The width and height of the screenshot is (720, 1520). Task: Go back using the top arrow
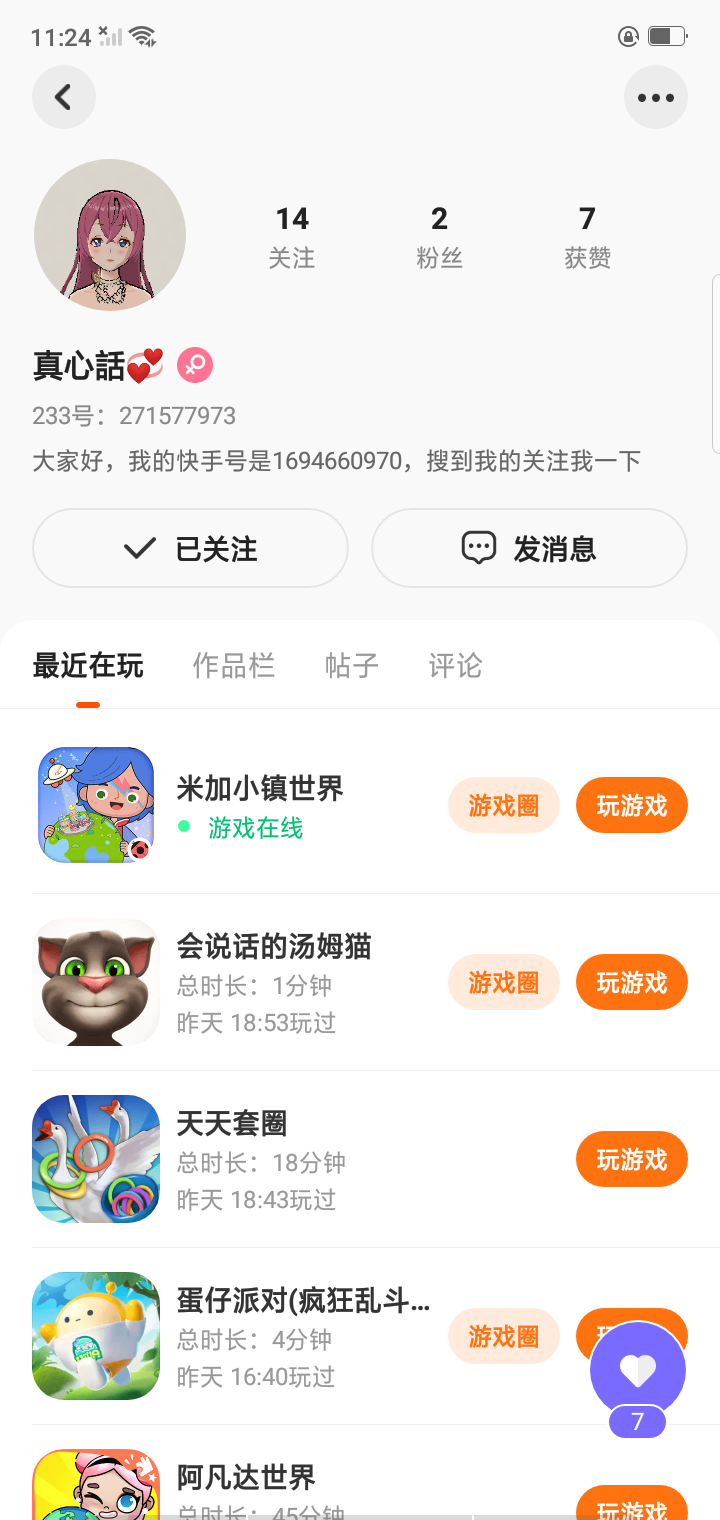click(64, 97)
